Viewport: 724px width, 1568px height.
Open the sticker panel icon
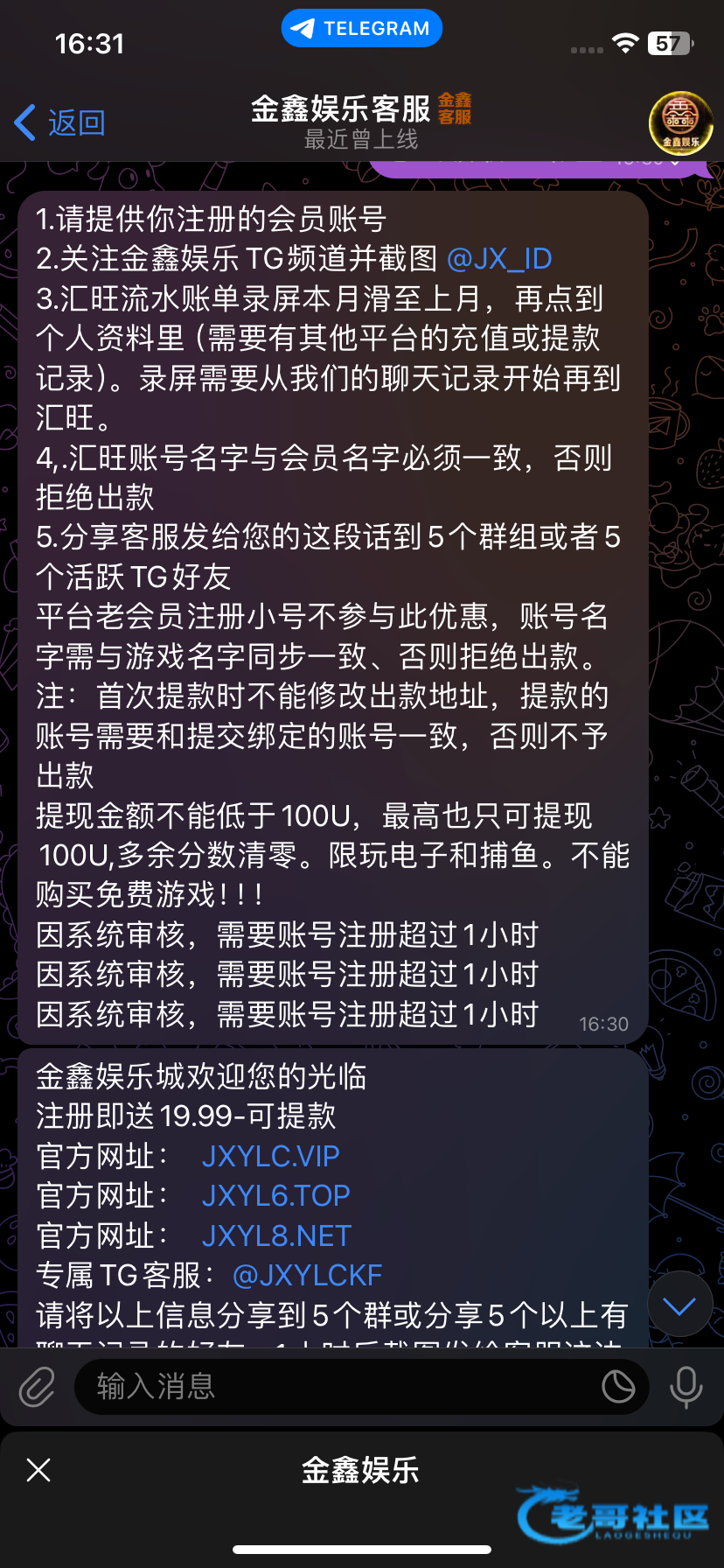click(x=618, y=1387)
